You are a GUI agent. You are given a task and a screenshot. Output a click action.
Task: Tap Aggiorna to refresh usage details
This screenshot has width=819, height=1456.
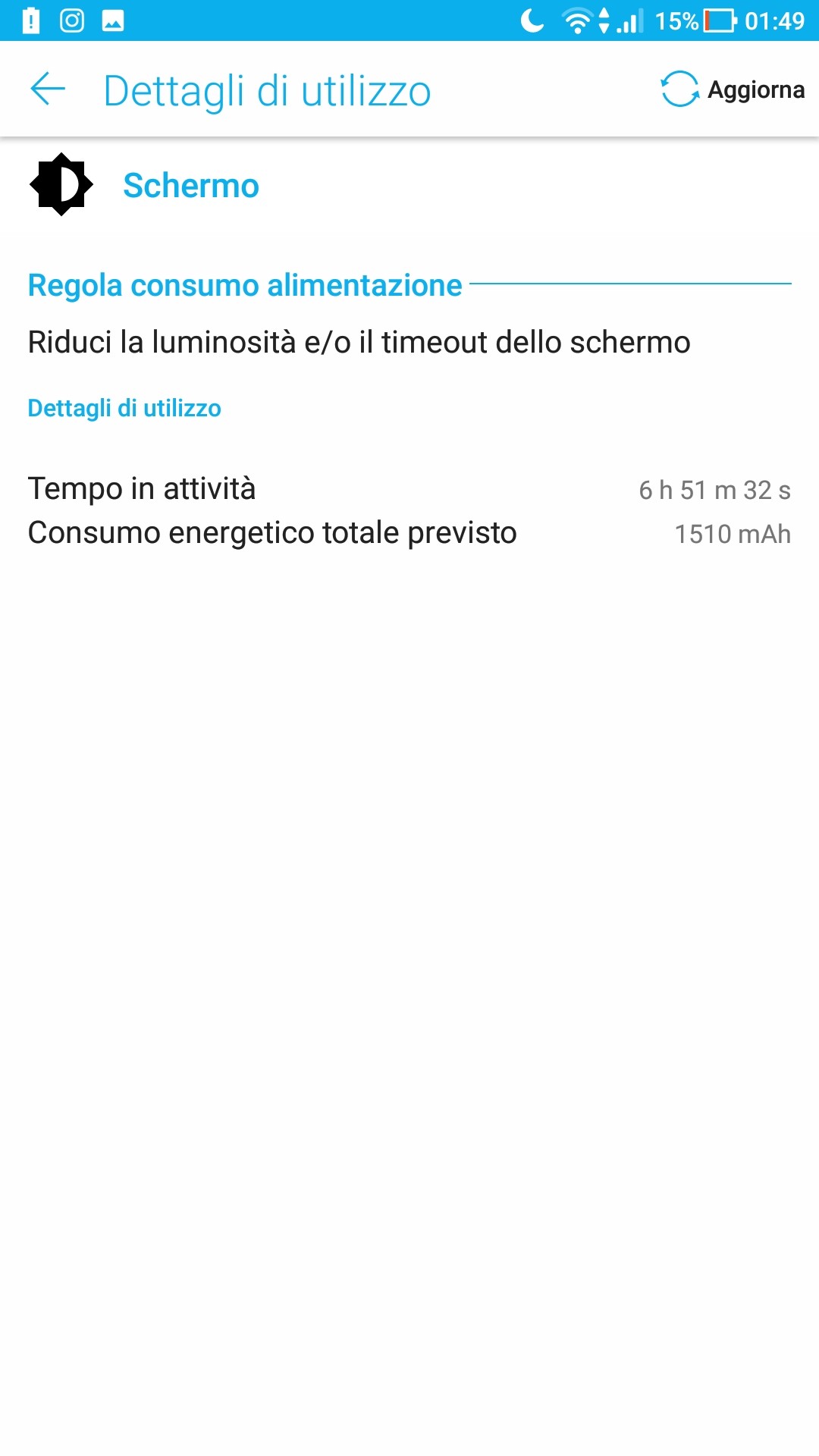(x=732, y=89)
